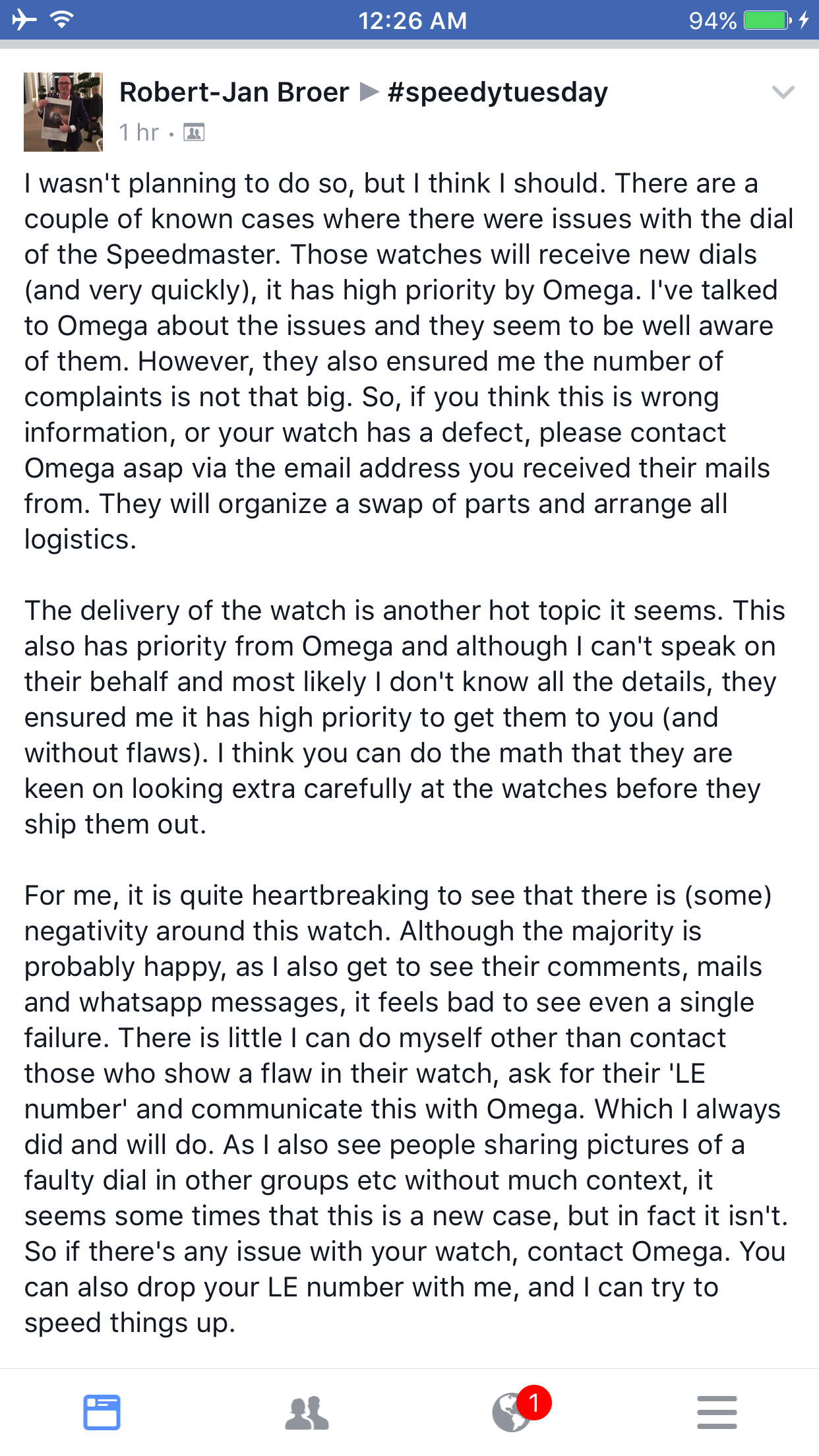
Task: Open the hamburger menu tab
Action: click(717, 1412)
